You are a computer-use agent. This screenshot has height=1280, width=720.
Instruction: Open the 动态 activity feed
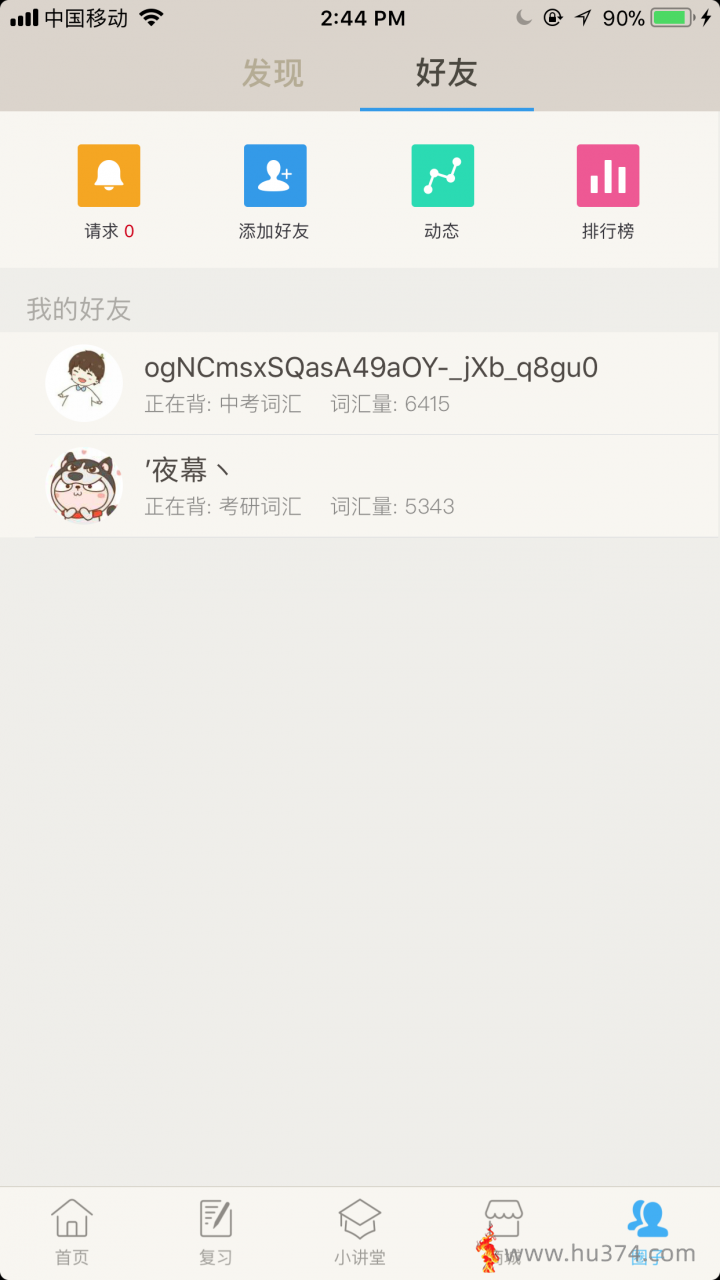pyautogui.click(x=442, y=192)
